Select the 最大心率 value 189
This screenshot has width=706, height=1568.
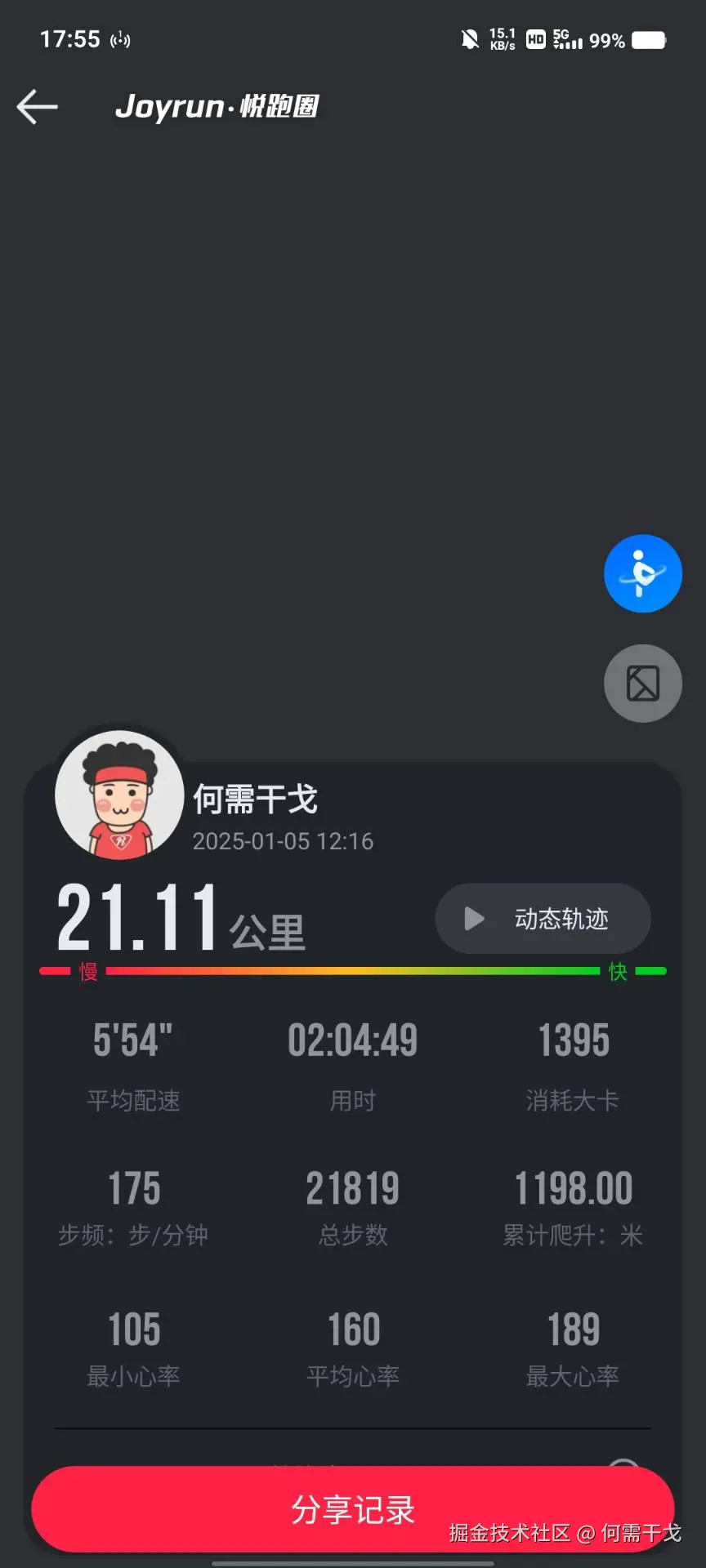point(574,1330)
